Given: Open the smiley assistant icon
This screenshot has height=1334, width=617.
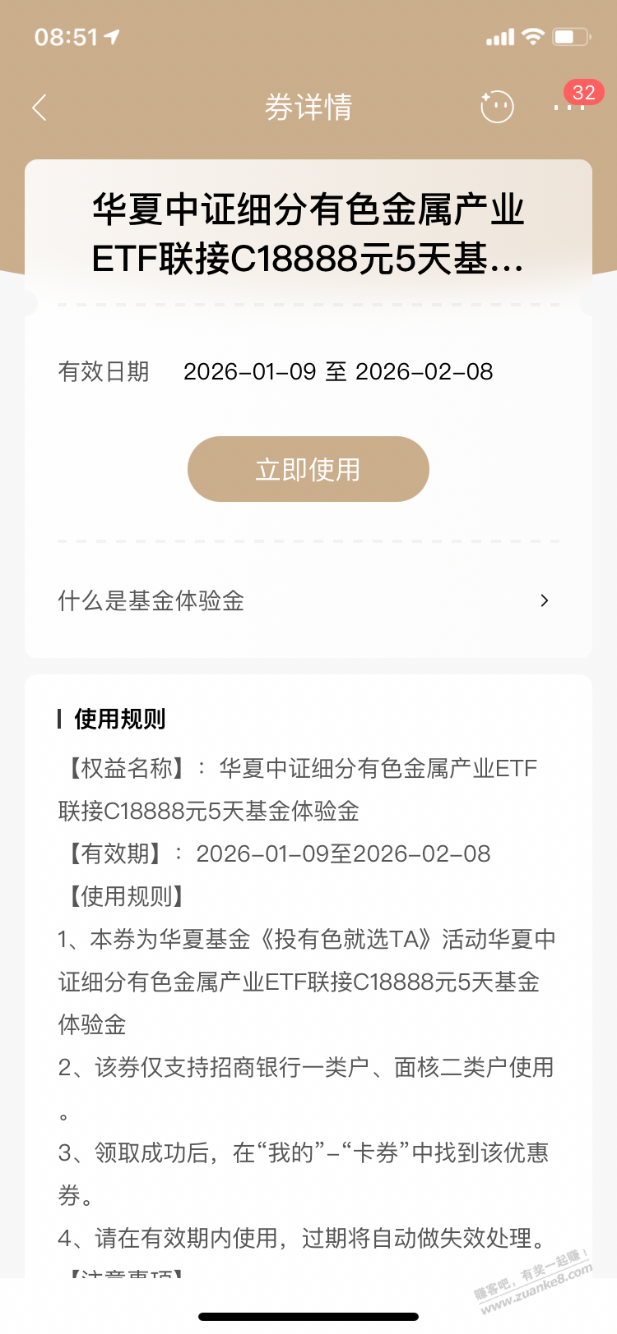Looking at the screenshot, I should pyautogui.click(x=497, y=107).
